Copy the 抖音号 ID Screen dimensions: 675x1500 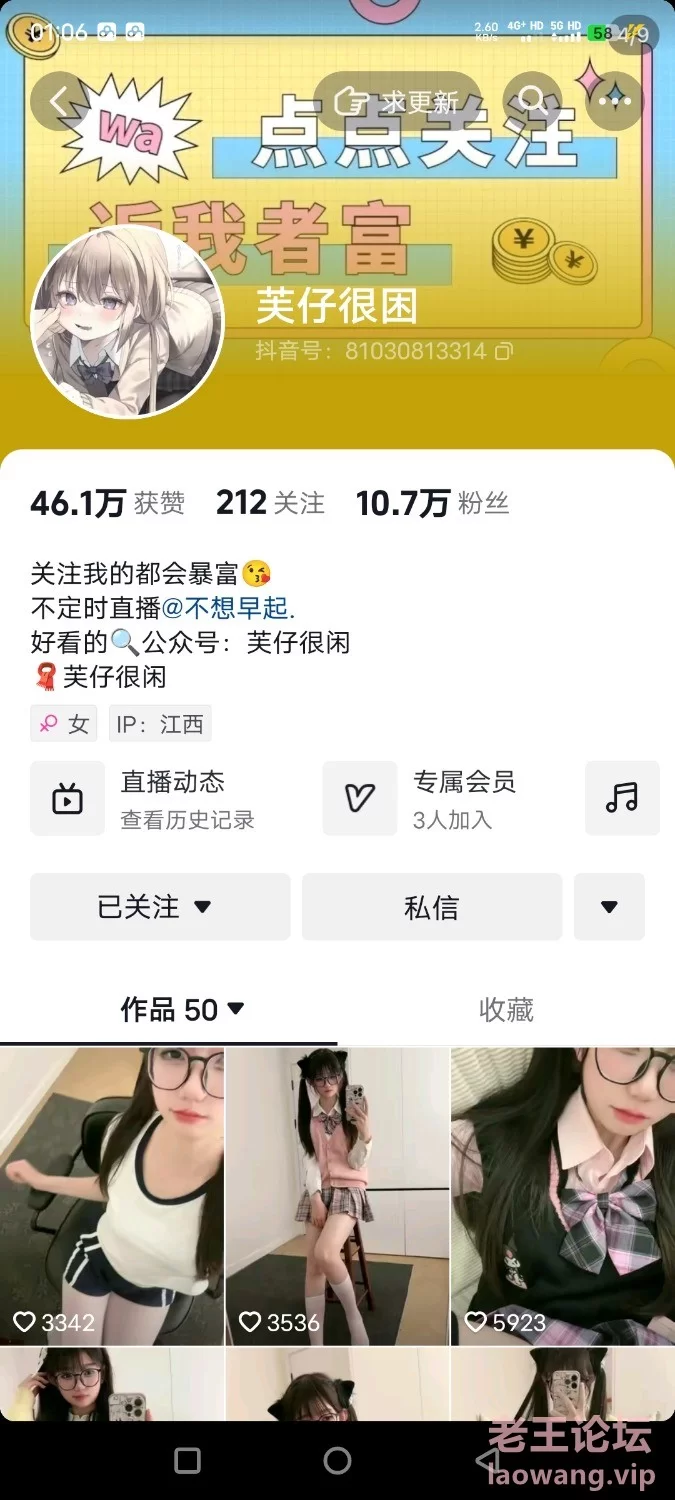coord(504,351)
